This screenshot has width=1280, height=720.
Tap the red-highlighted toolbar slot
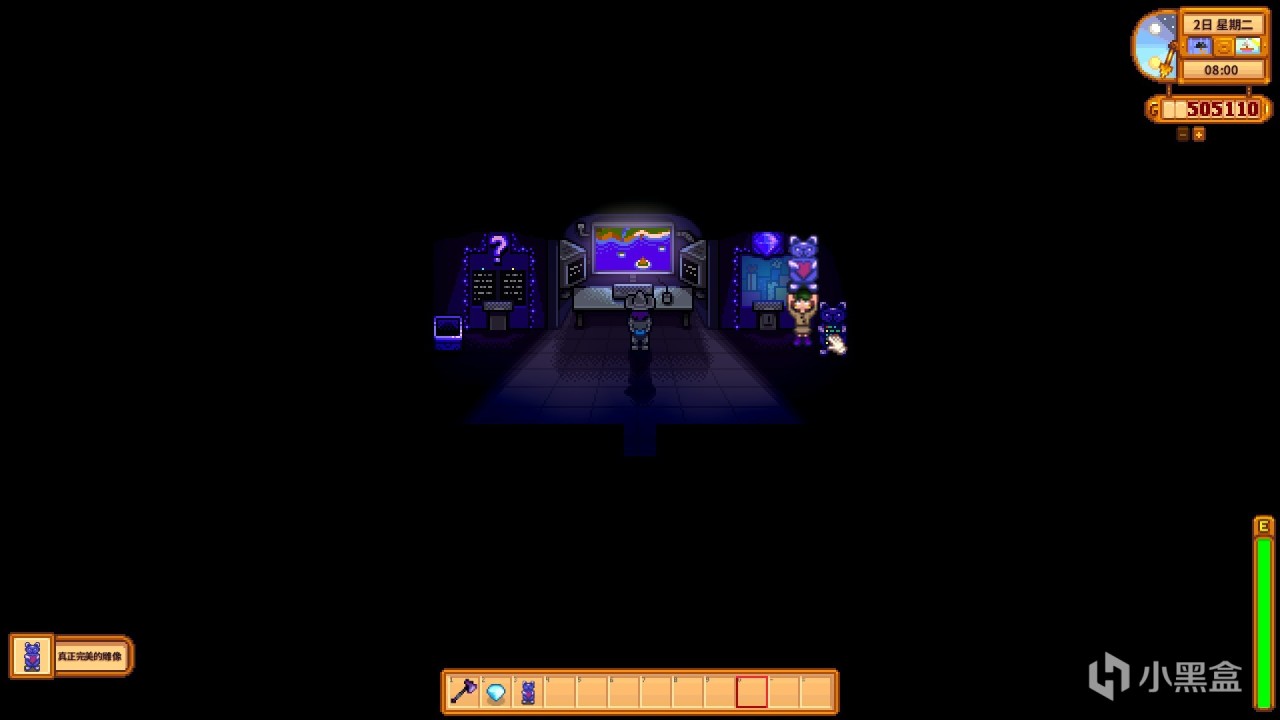[752, 692]
